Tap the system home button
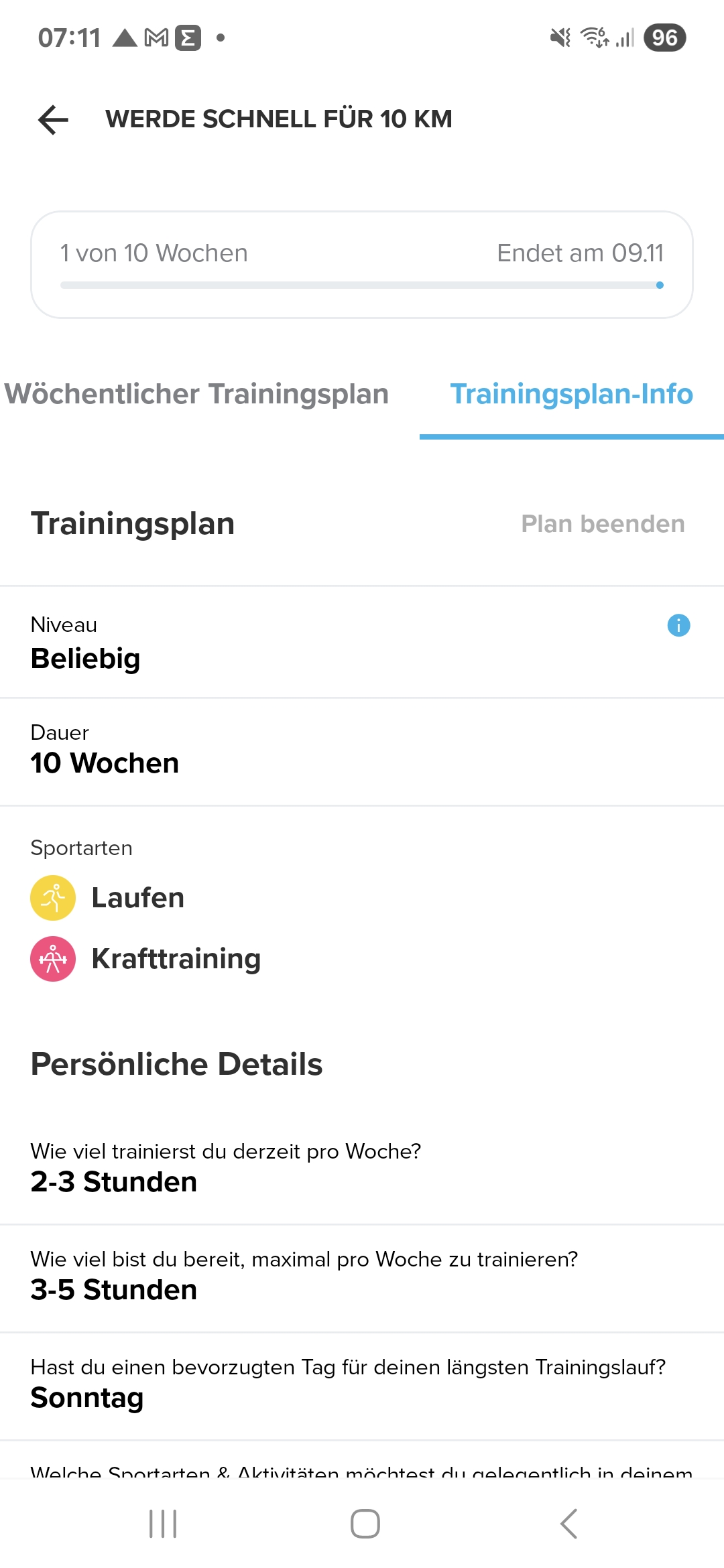The image size is (724, 1568). (365, 1524)
